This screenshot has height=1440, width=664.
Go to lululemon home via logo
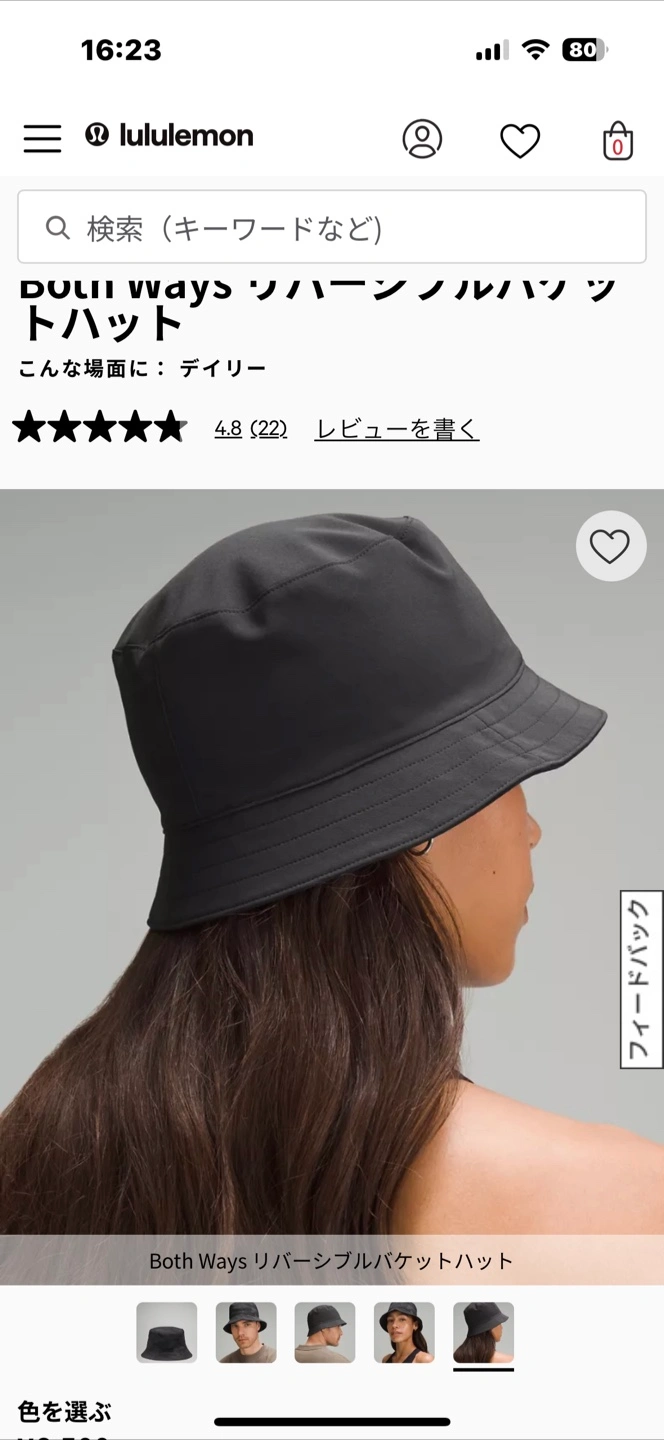click(x=169, y=136)
